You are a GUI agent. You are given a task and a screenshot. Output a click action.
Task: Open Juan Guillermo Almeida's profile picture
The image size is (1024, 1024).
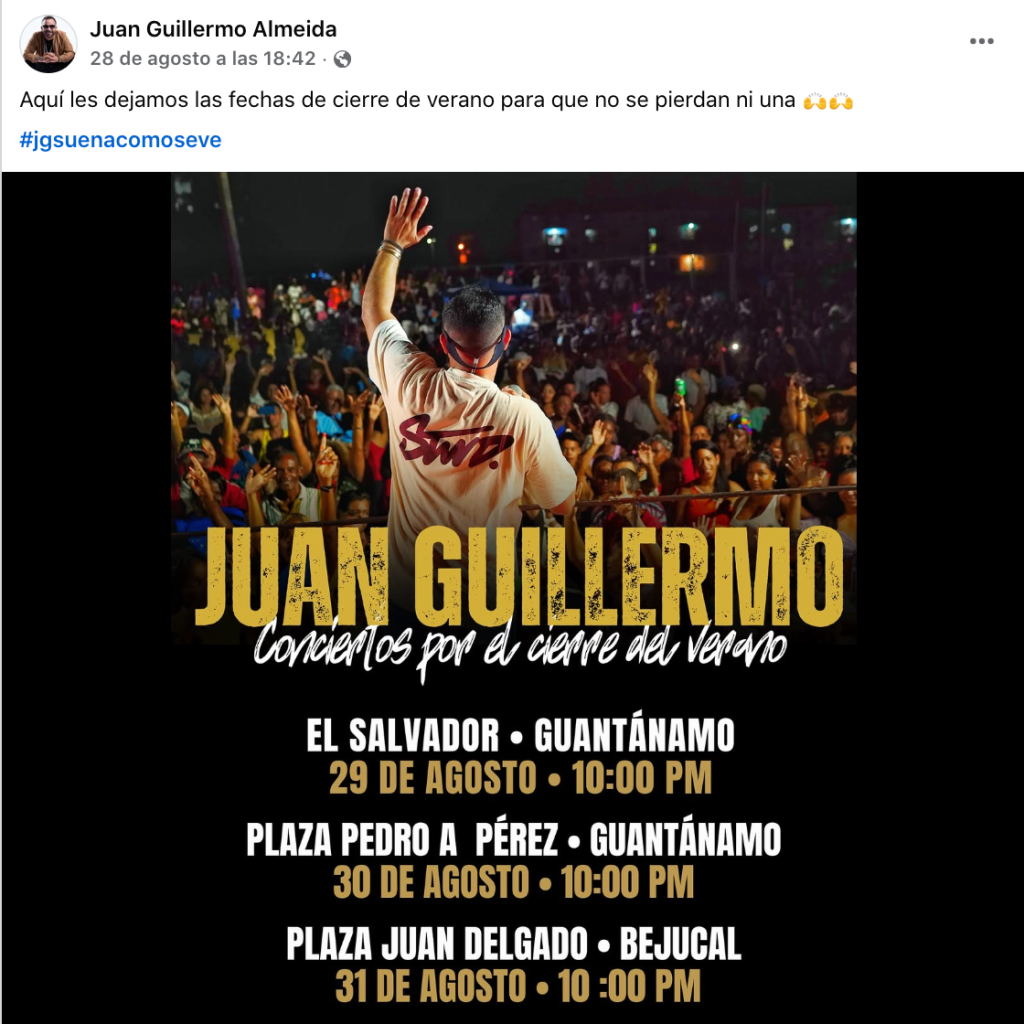coord(48,44)
